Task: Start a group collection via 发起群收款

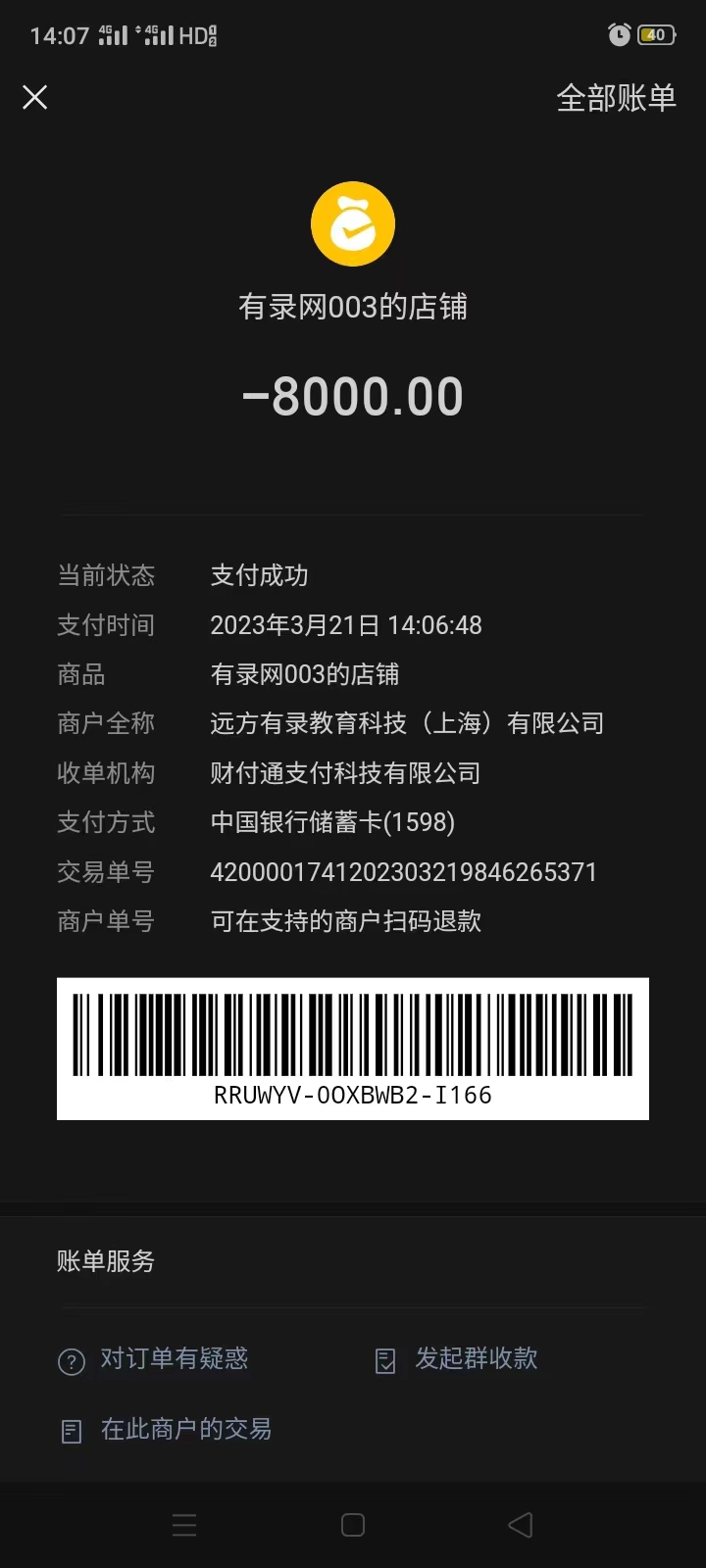Action: (x=457, y=1359)
